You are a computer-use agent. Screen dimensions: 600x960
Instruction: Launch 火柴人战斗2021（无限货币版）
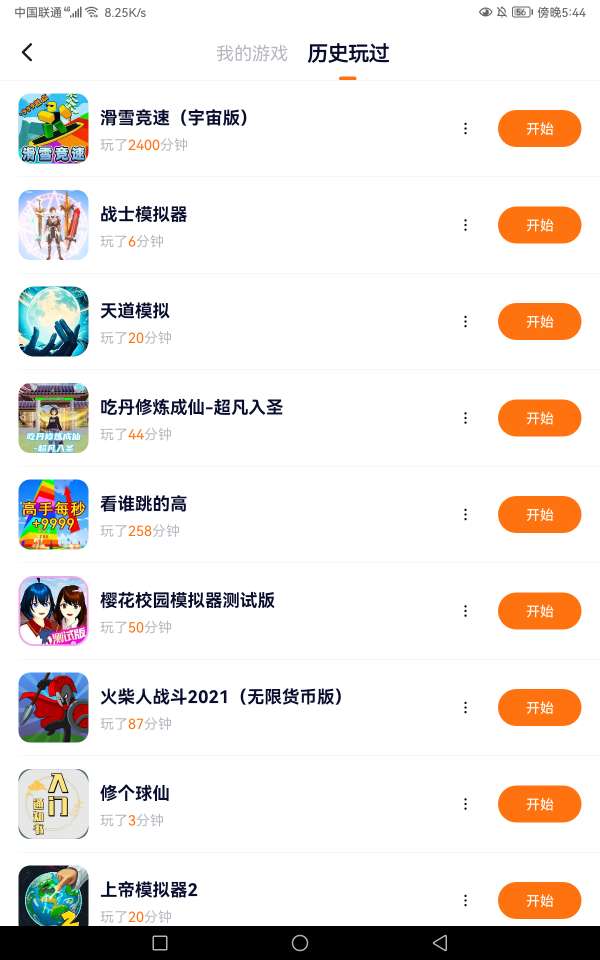539,708
